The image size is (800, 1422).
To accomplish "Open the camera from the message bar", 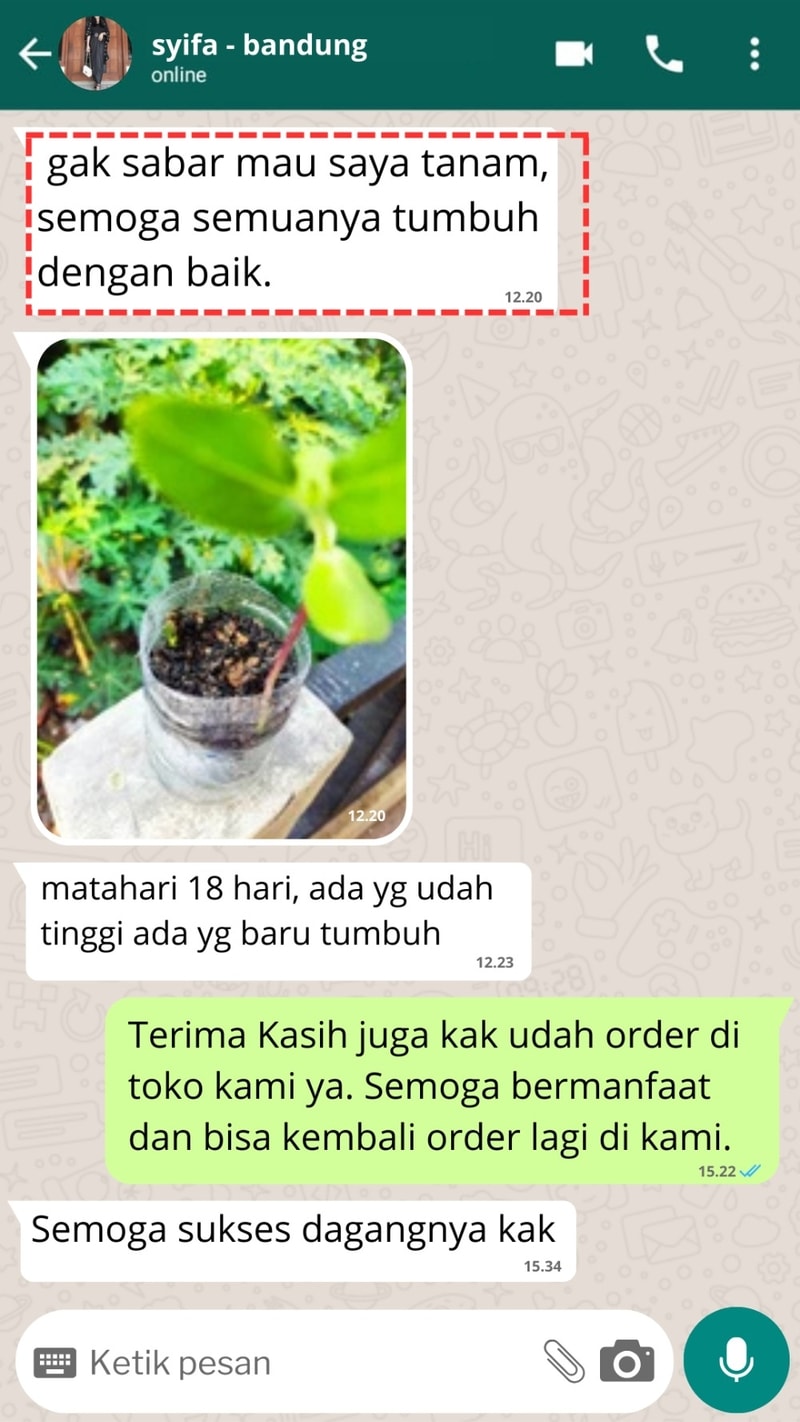I will point(627,1362).
